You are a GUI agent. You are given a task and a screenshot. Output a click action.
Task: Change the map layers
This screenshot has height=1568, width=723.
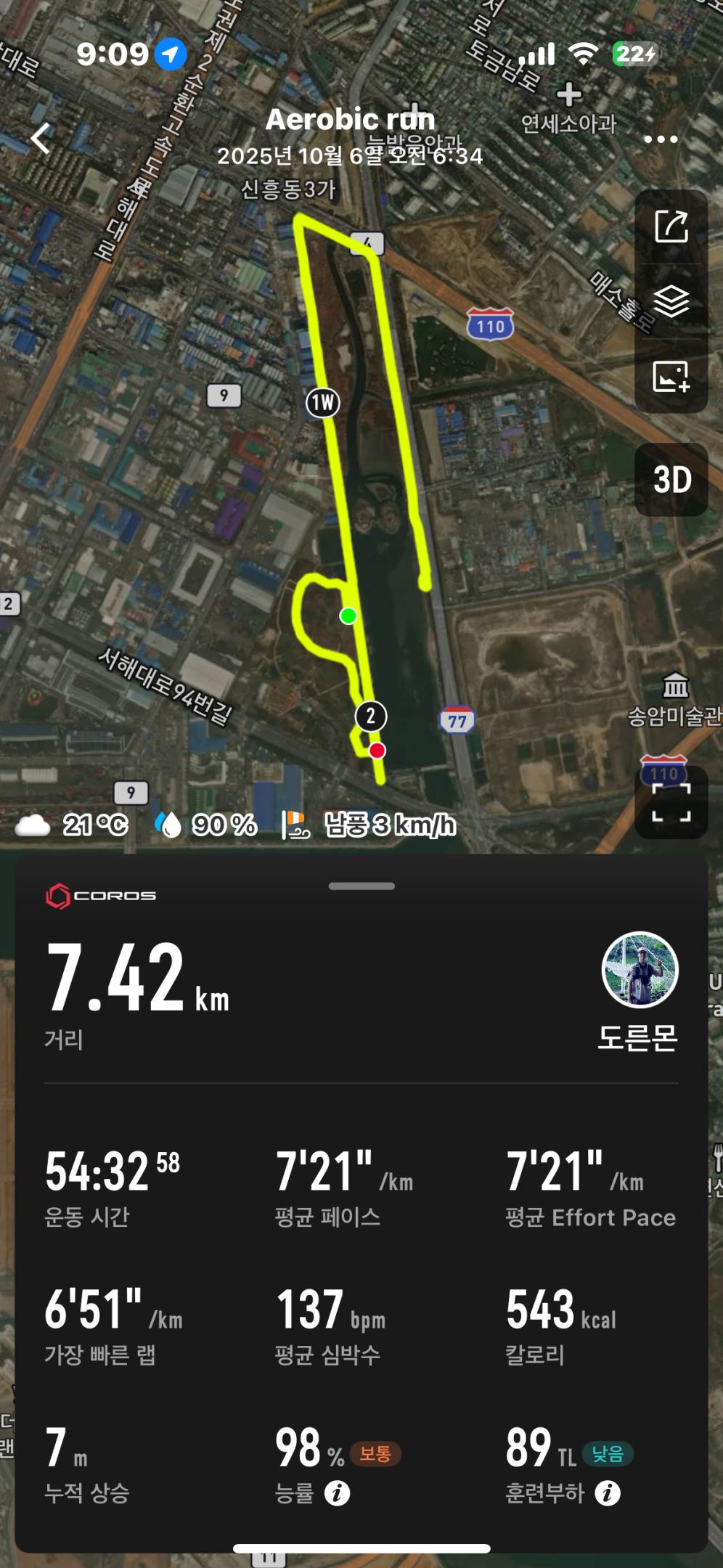pyautogui.click(x=671, y=301)
